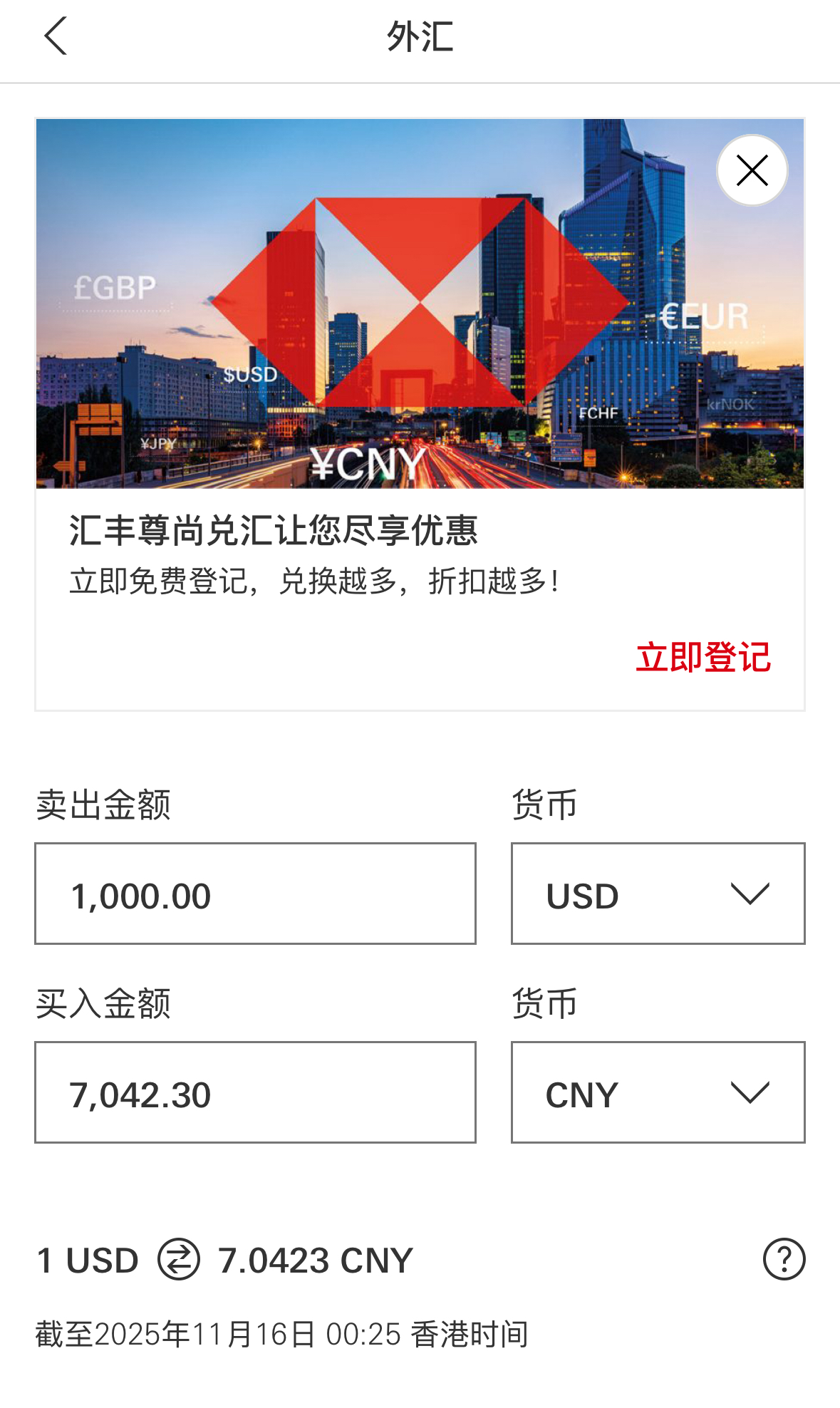Open the CNY buy currency dropdown
The width and height of the screenshot is (840, 1408).
[658, 1093]
